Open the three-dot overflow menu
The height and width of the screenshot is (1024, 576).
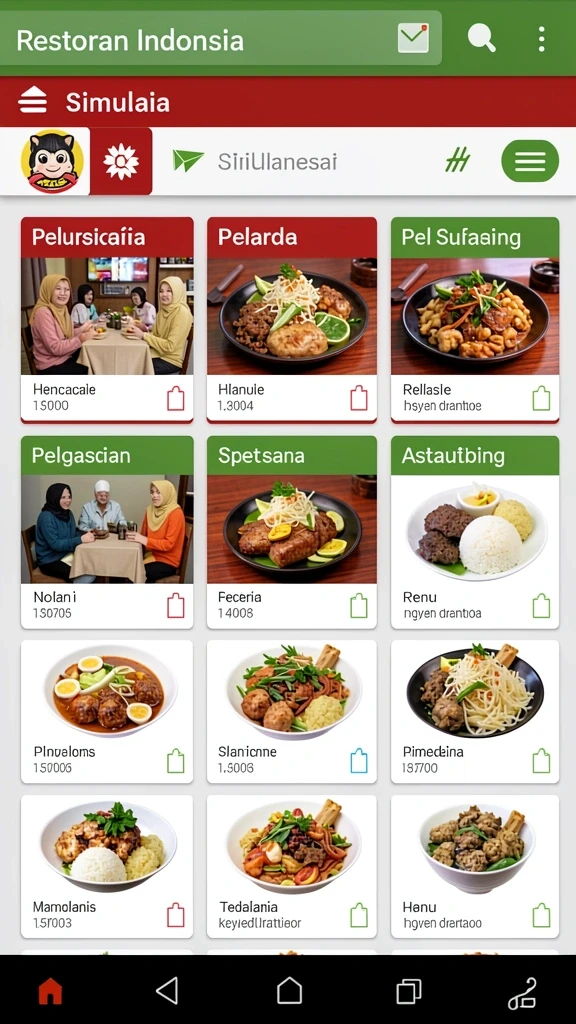pos(541,39)
